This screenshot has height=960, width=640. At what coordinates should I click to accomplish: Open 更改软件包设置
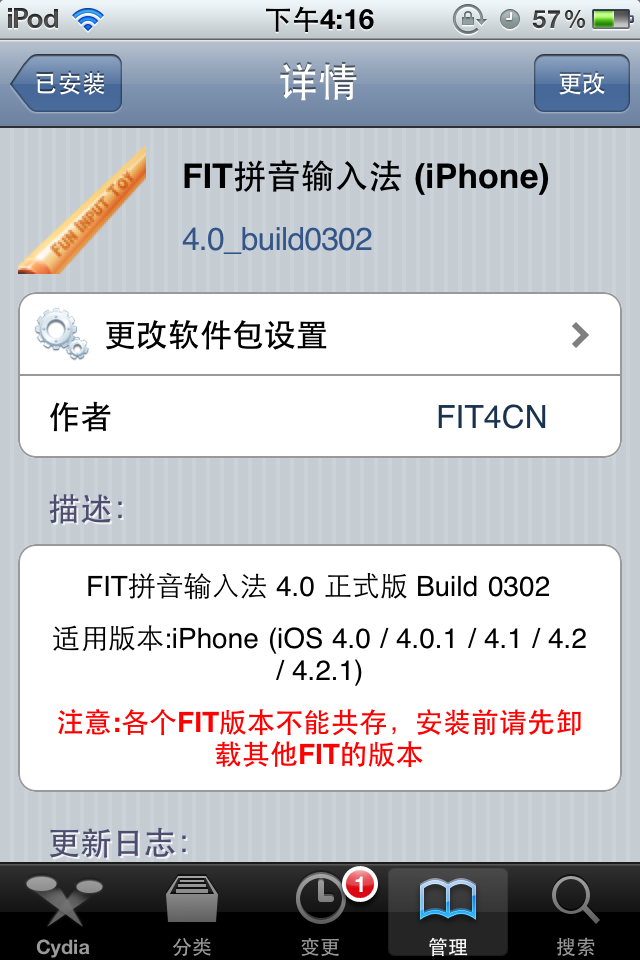point(320,335)
